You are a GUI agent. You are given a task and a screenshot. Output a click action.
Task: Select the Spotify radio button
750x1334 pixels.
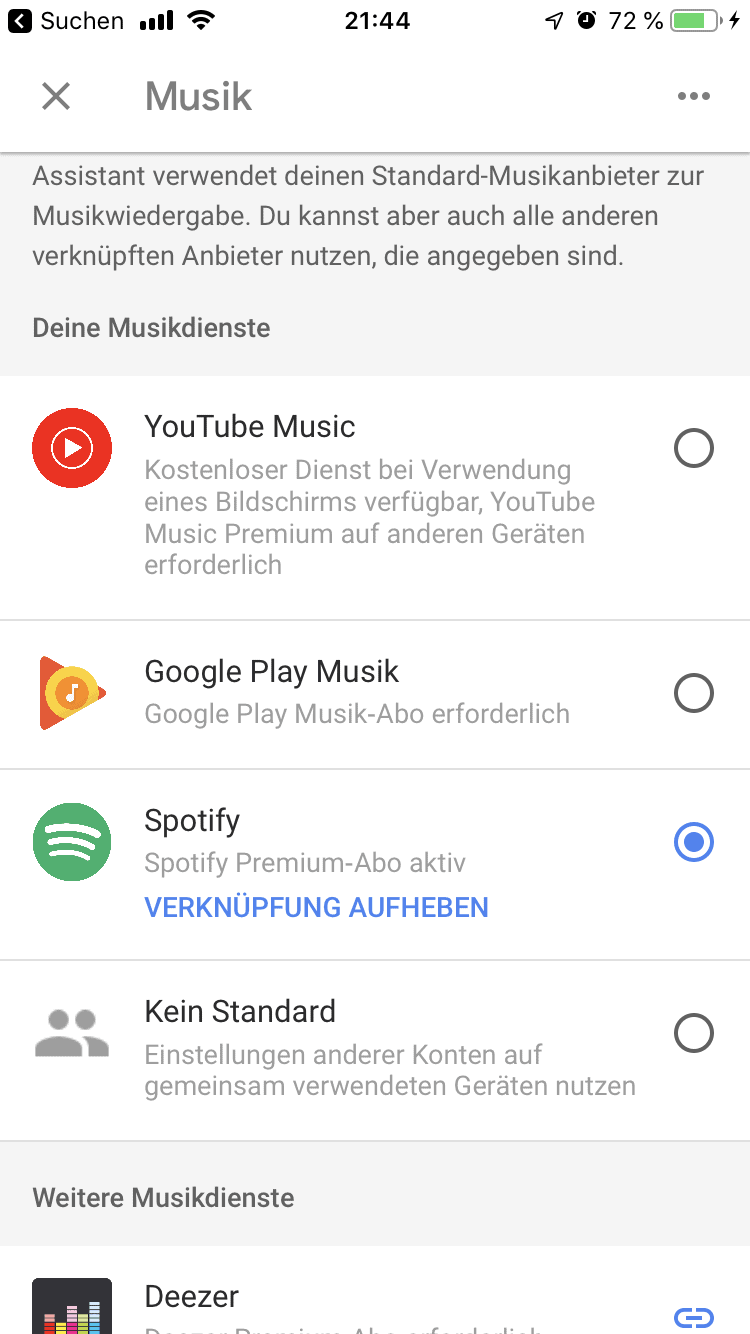point(694,843)
